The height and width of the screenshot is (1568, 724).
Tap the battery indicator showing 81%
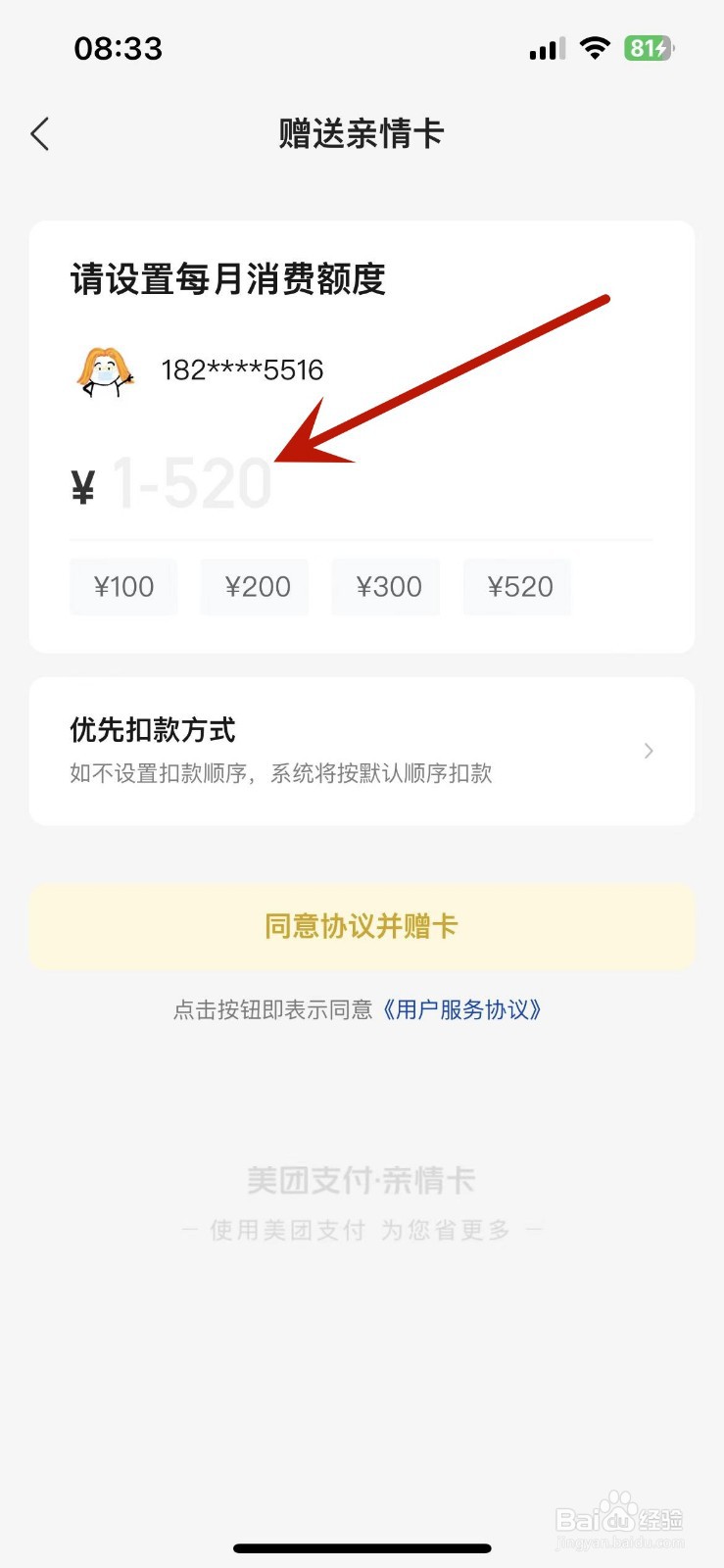(648, 46)
